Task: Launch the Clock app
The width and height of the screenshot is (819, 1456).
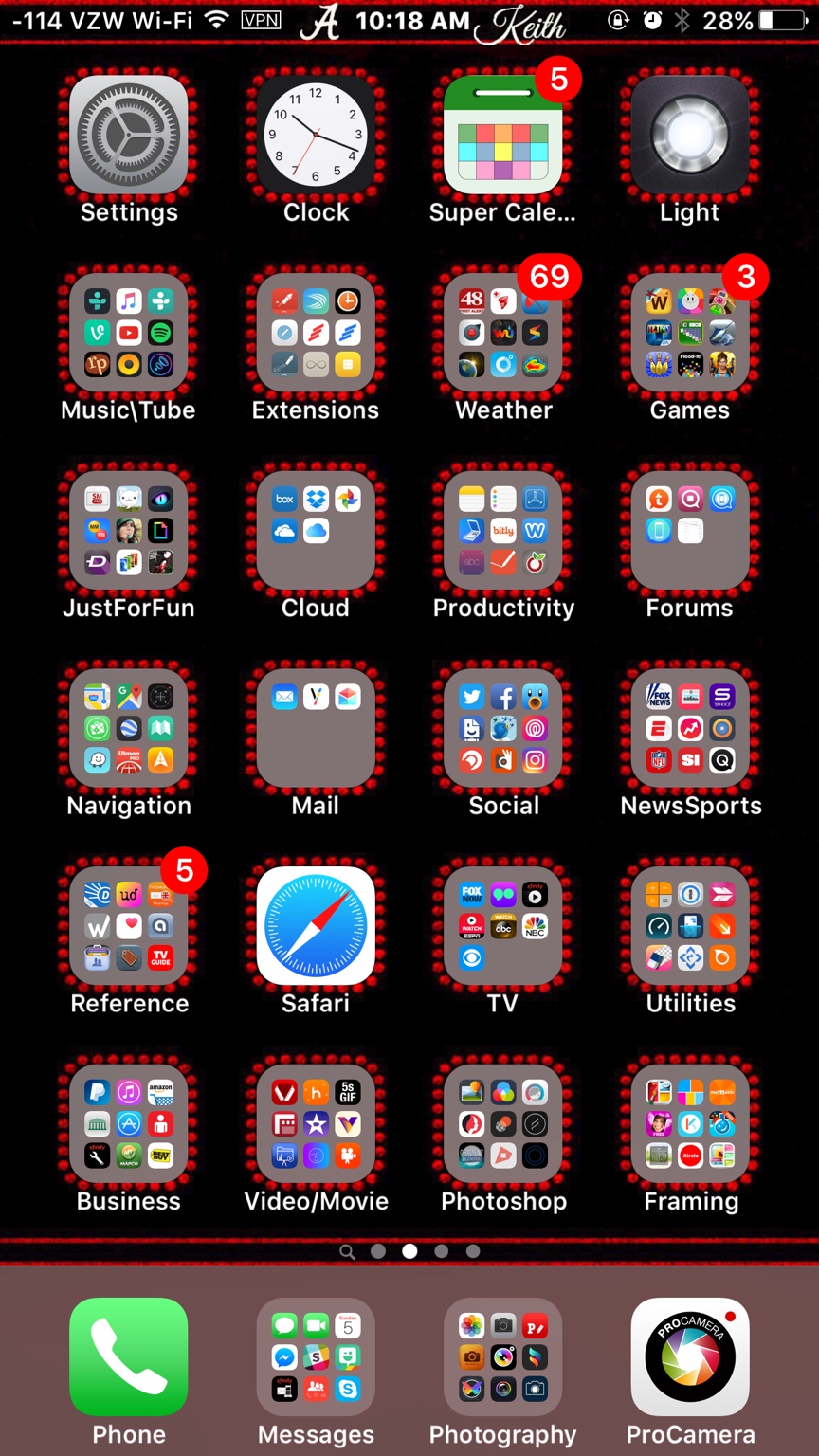Action: point(316,135)
